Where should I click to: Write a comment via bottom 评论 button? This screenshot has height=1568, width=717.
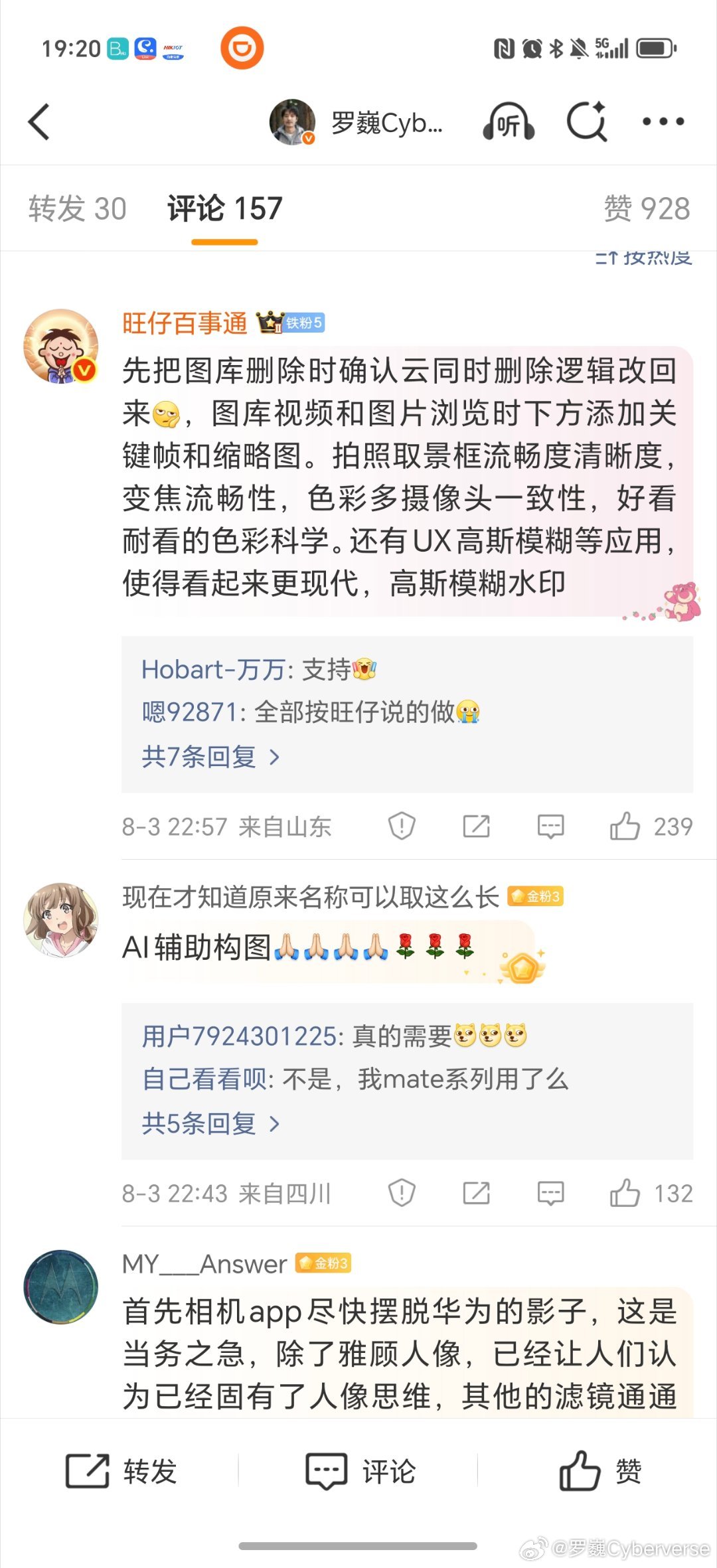click(x=360, y=1471)
